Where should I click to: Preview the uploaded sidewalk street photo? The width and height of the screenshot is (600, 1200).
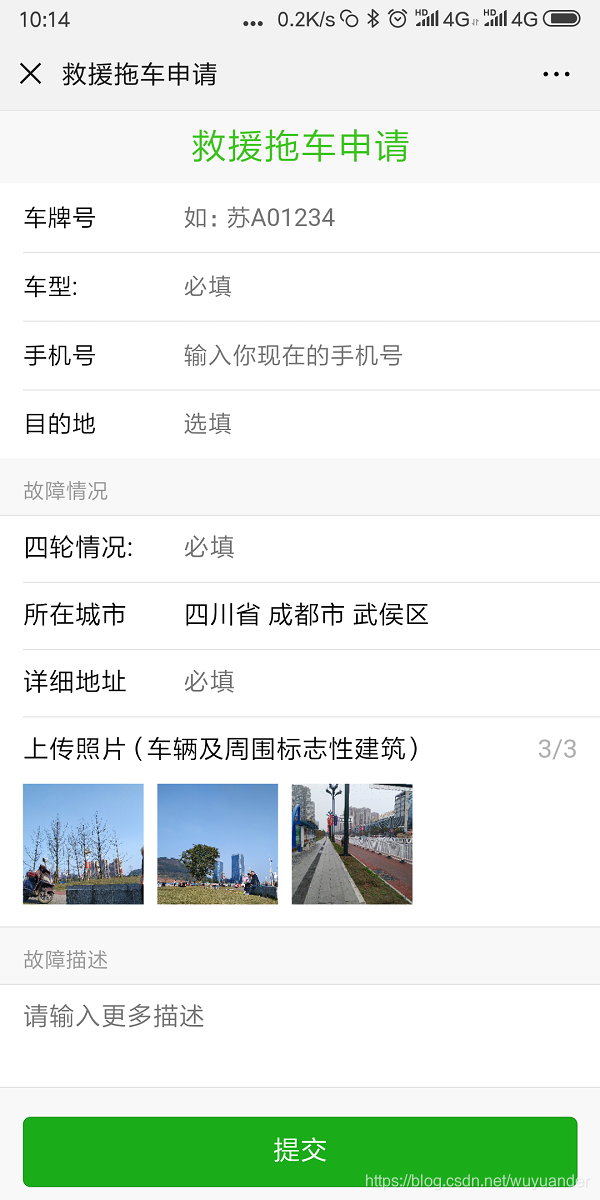point(352,844)
